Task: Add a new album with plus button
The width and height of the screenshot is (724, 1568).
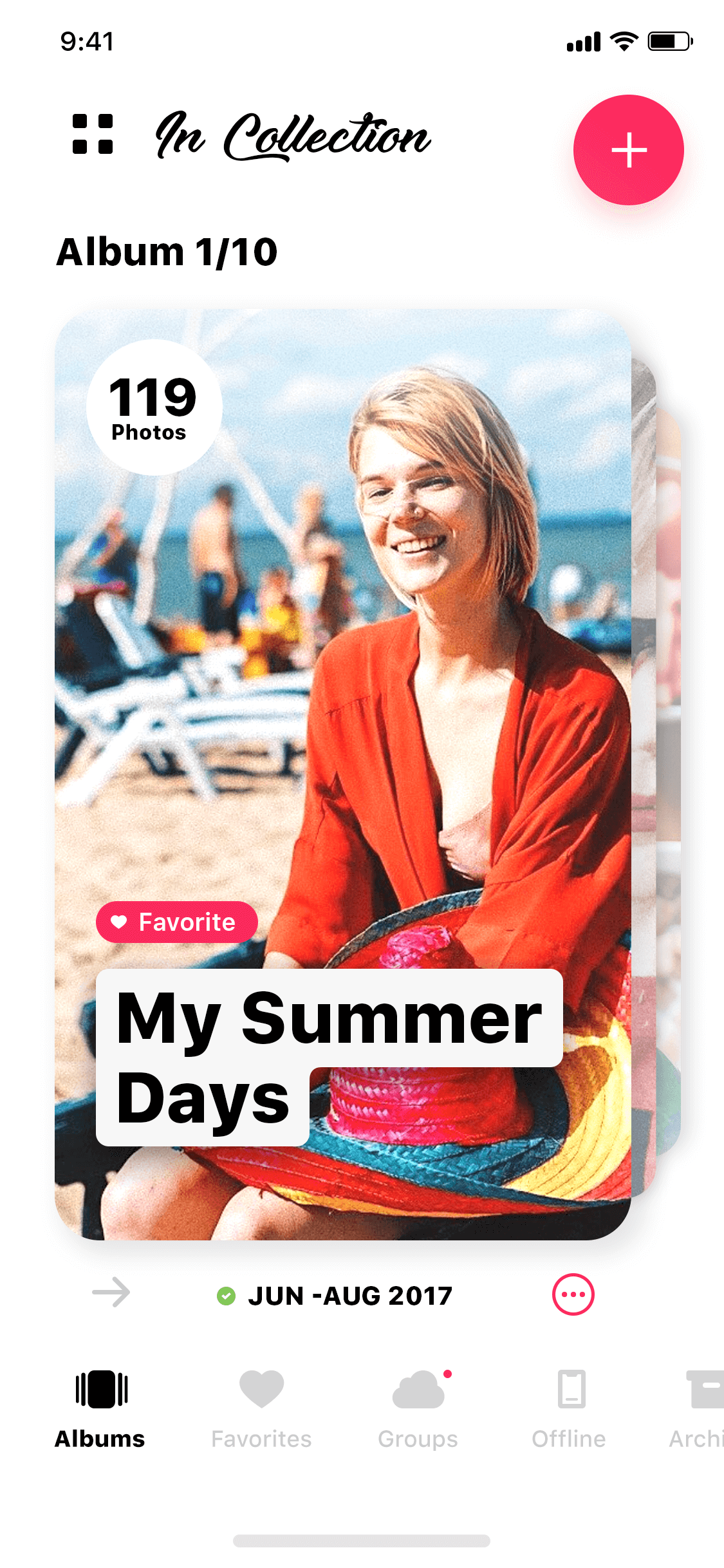Action: click(629, 150)
